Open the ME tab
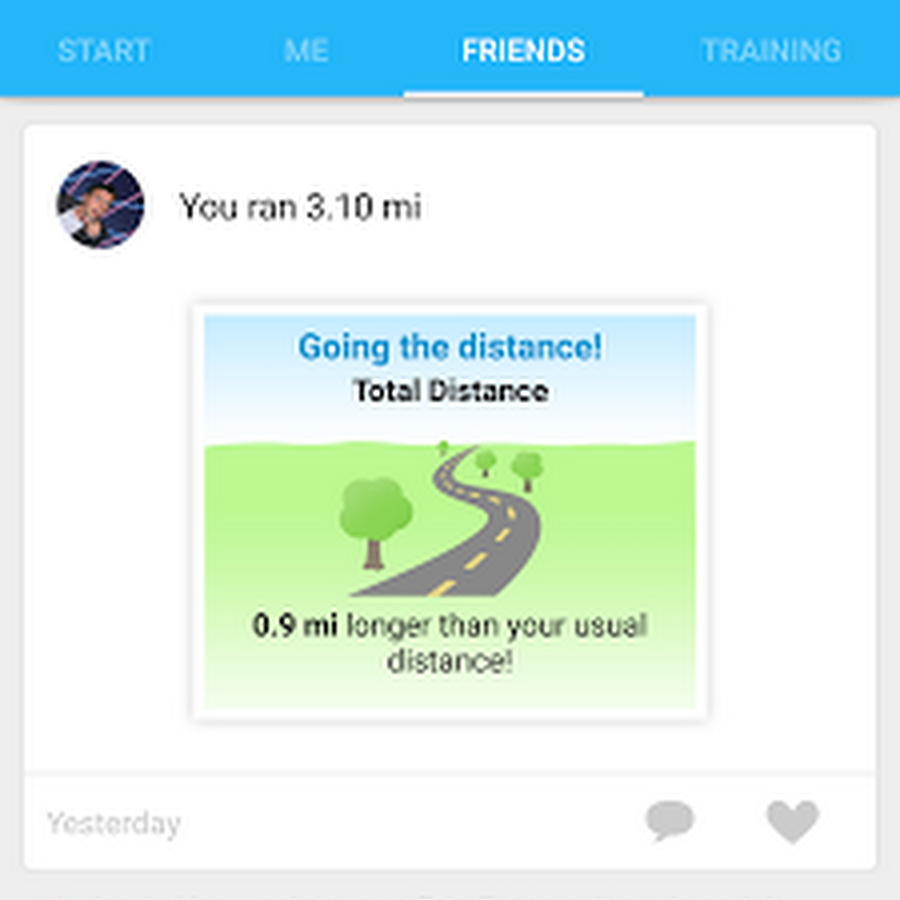900x900 pixels. 305,51
